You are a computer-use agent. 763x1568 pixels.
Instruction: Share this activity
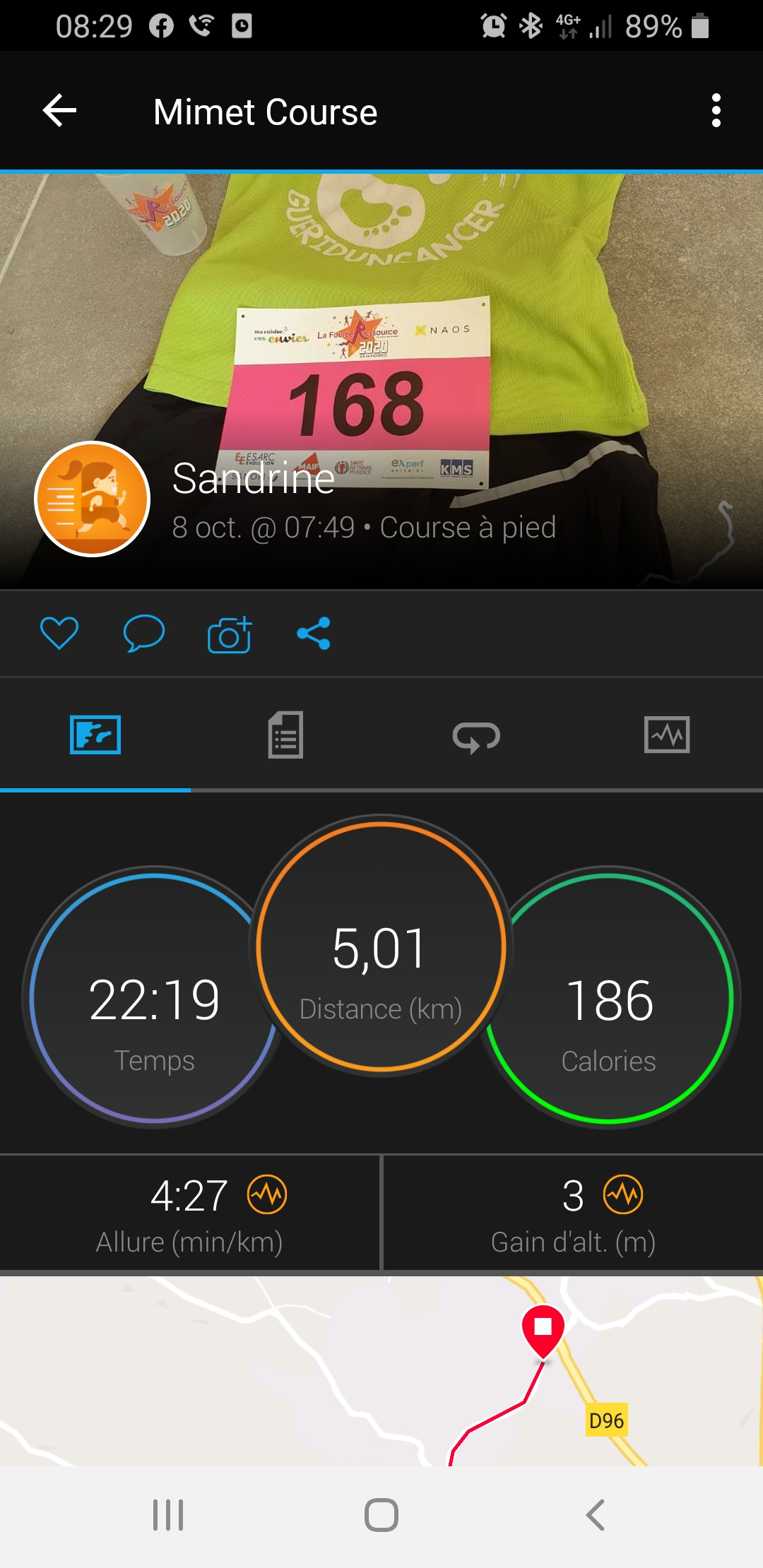[x=314, y=633]
